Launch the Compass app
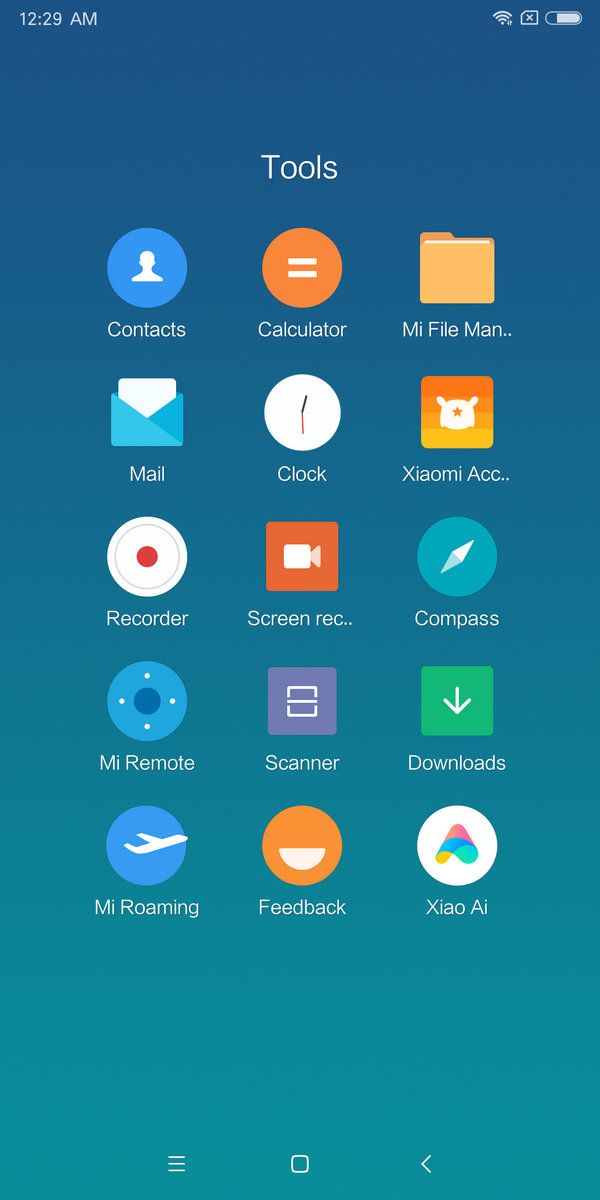 (x=457, y=557)
